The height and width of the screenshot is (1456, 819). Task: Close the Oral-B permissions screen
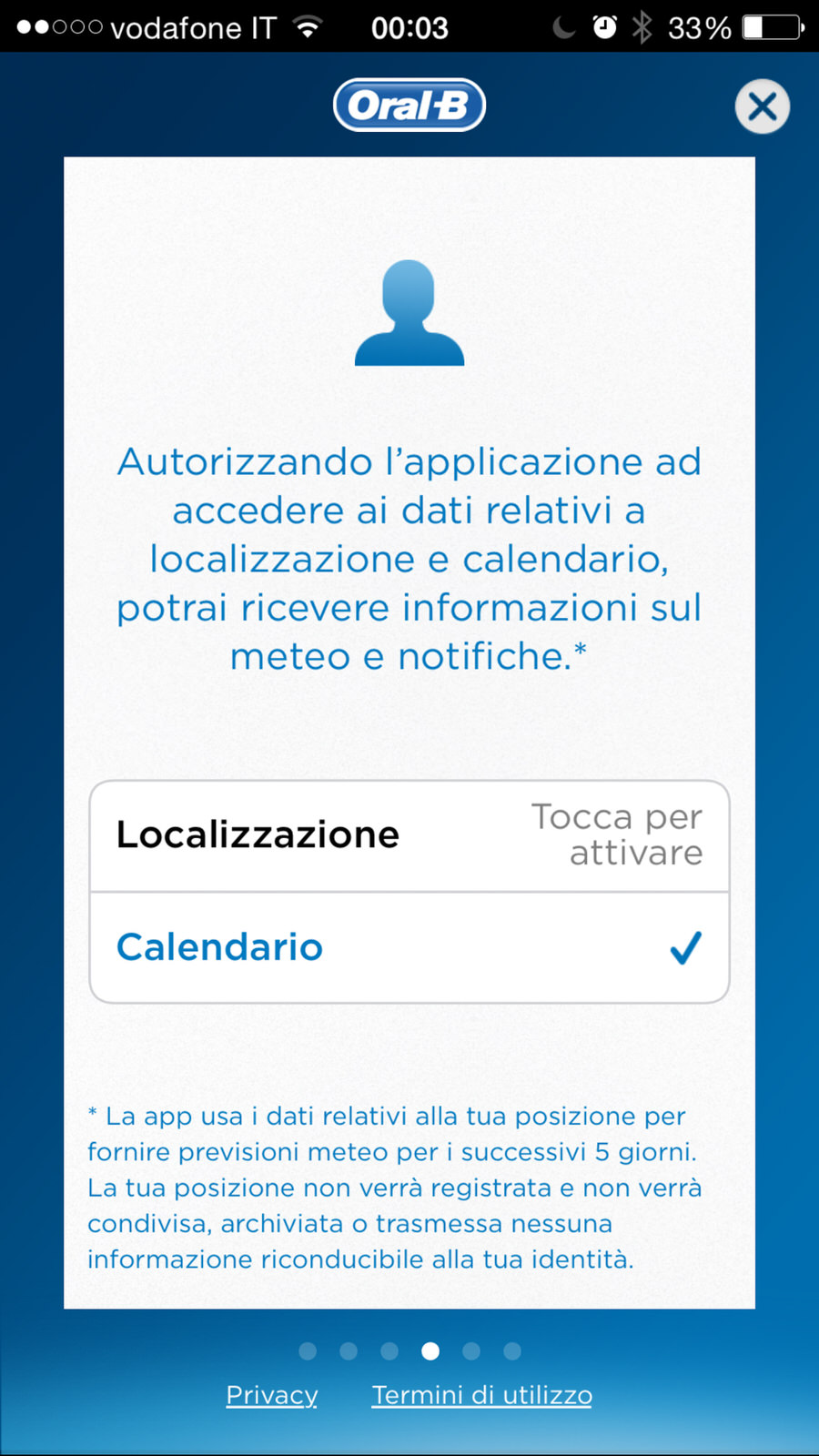point(762,107)
